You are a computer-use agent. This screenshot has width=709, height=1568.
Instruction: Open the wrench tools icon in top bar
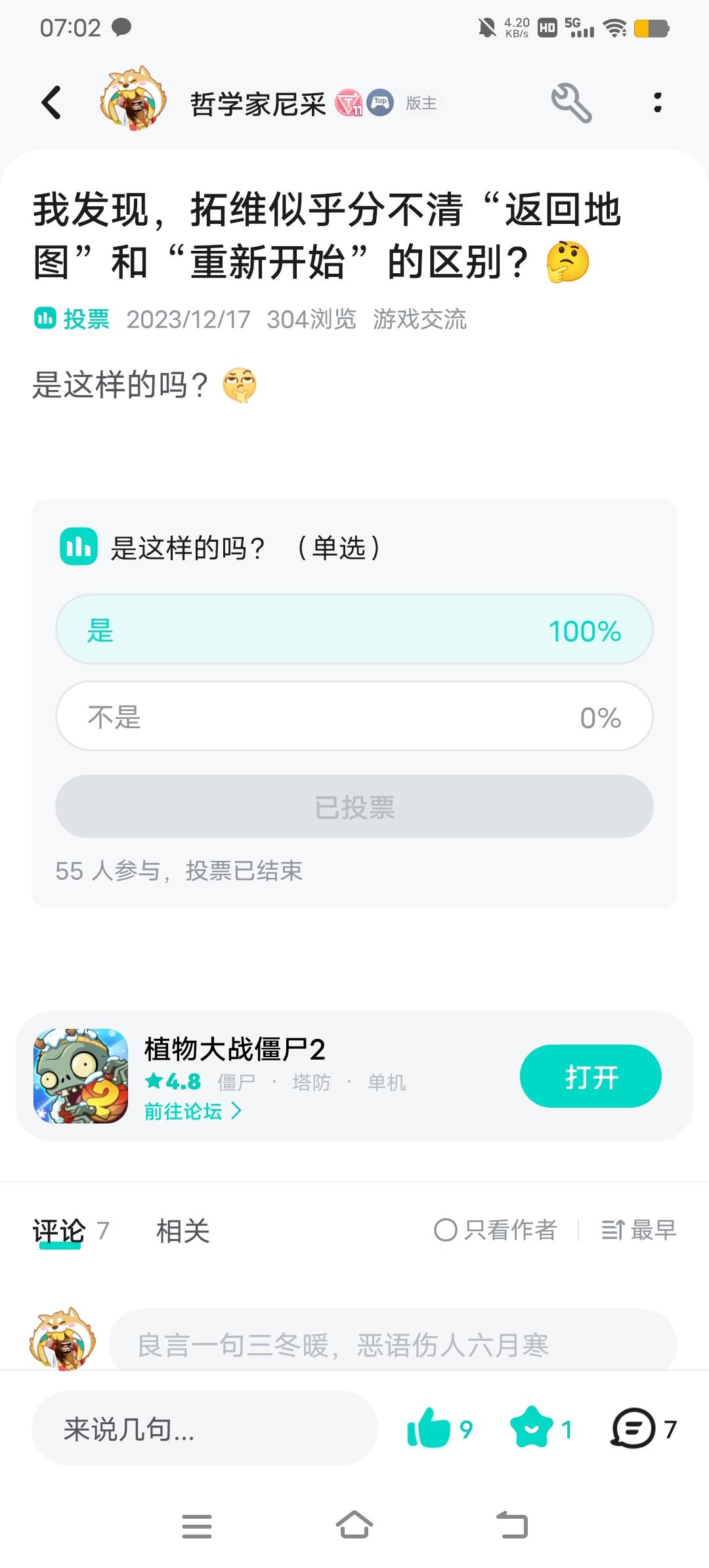[572, 102]
